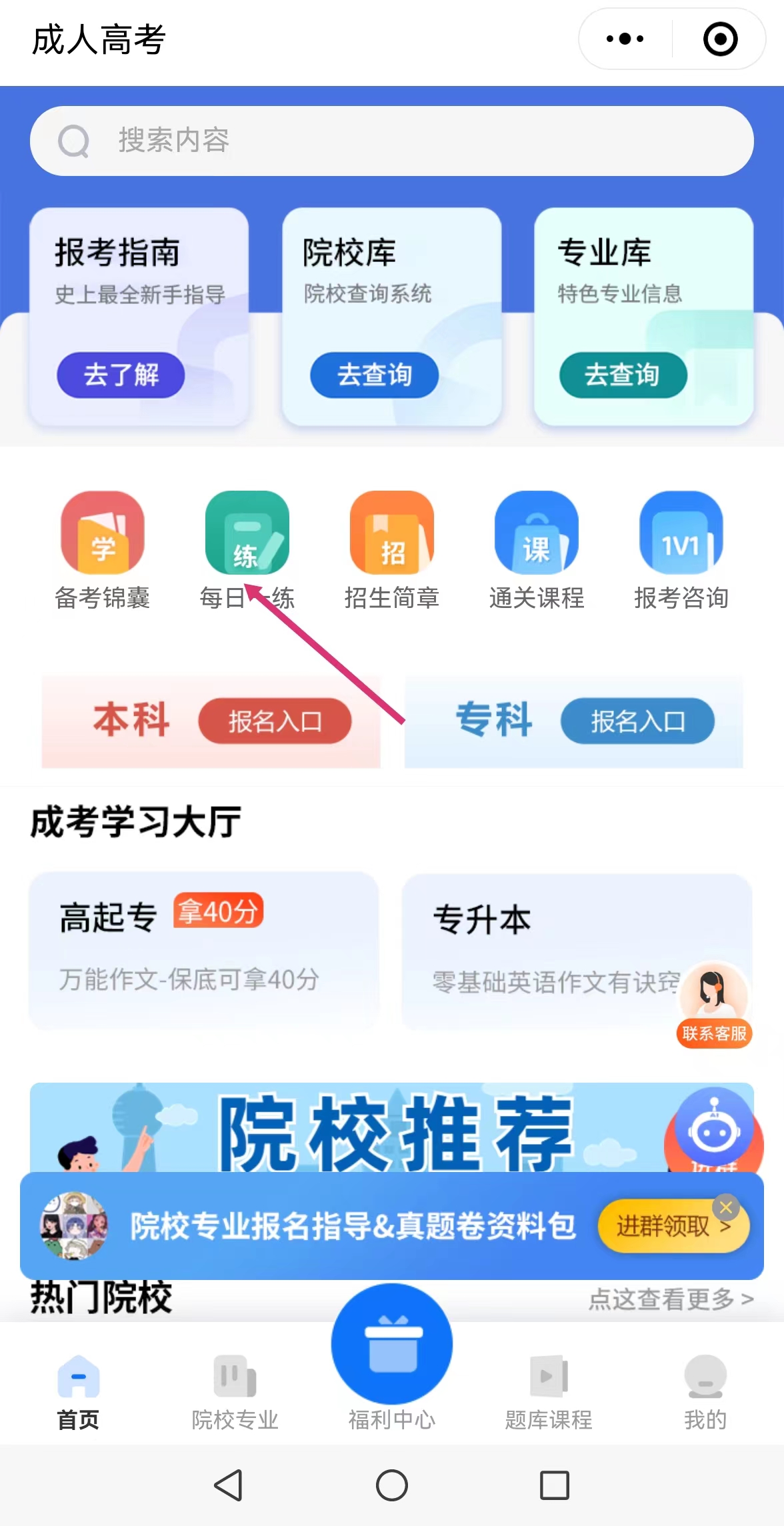
Task: Open the 备考锦囊 study tips icon
Action: 102,533
